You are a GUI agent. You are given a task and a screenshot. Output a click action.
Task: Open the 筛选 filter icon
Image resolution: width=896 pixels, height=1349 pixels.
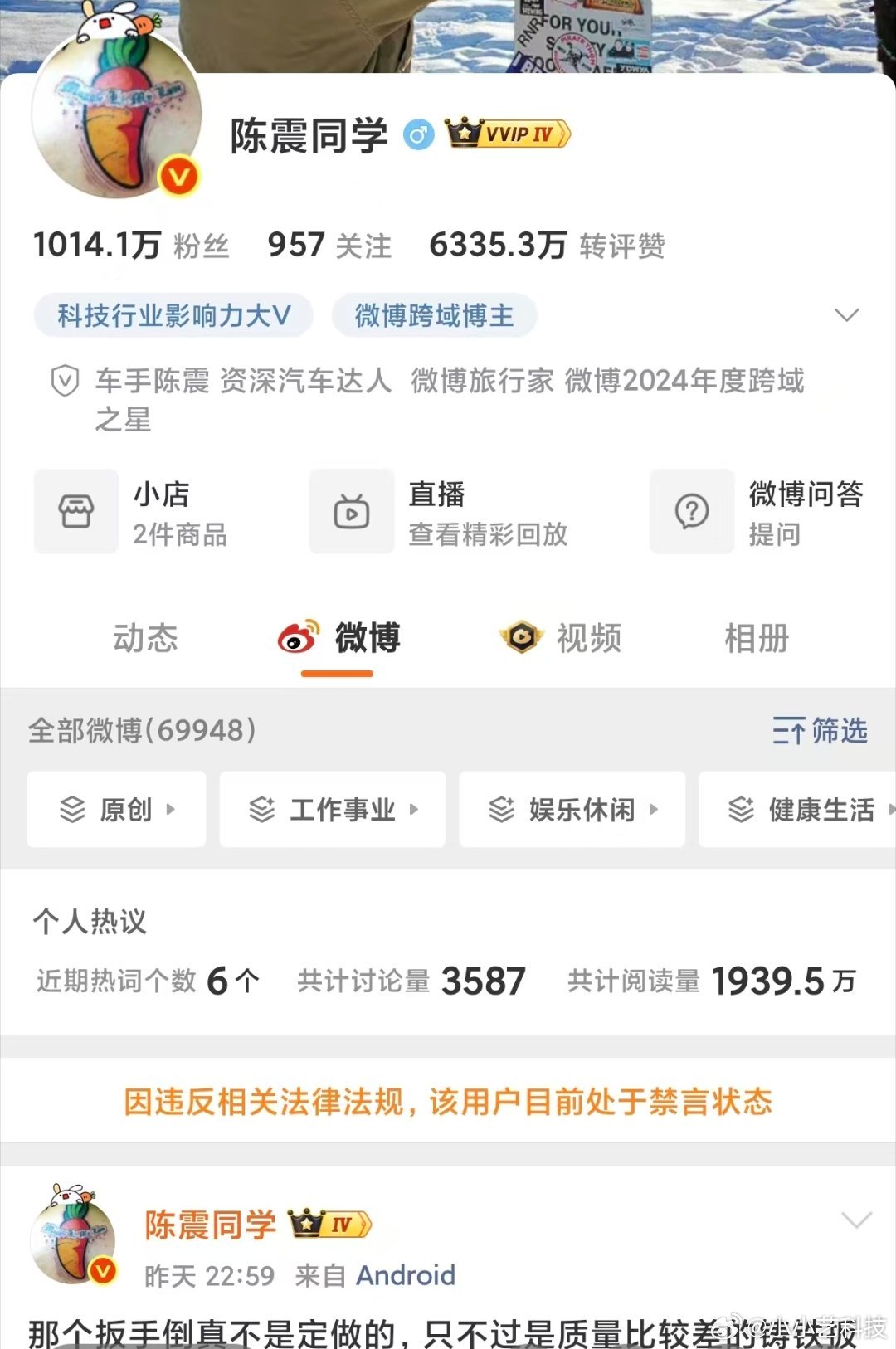click(791, 732)
